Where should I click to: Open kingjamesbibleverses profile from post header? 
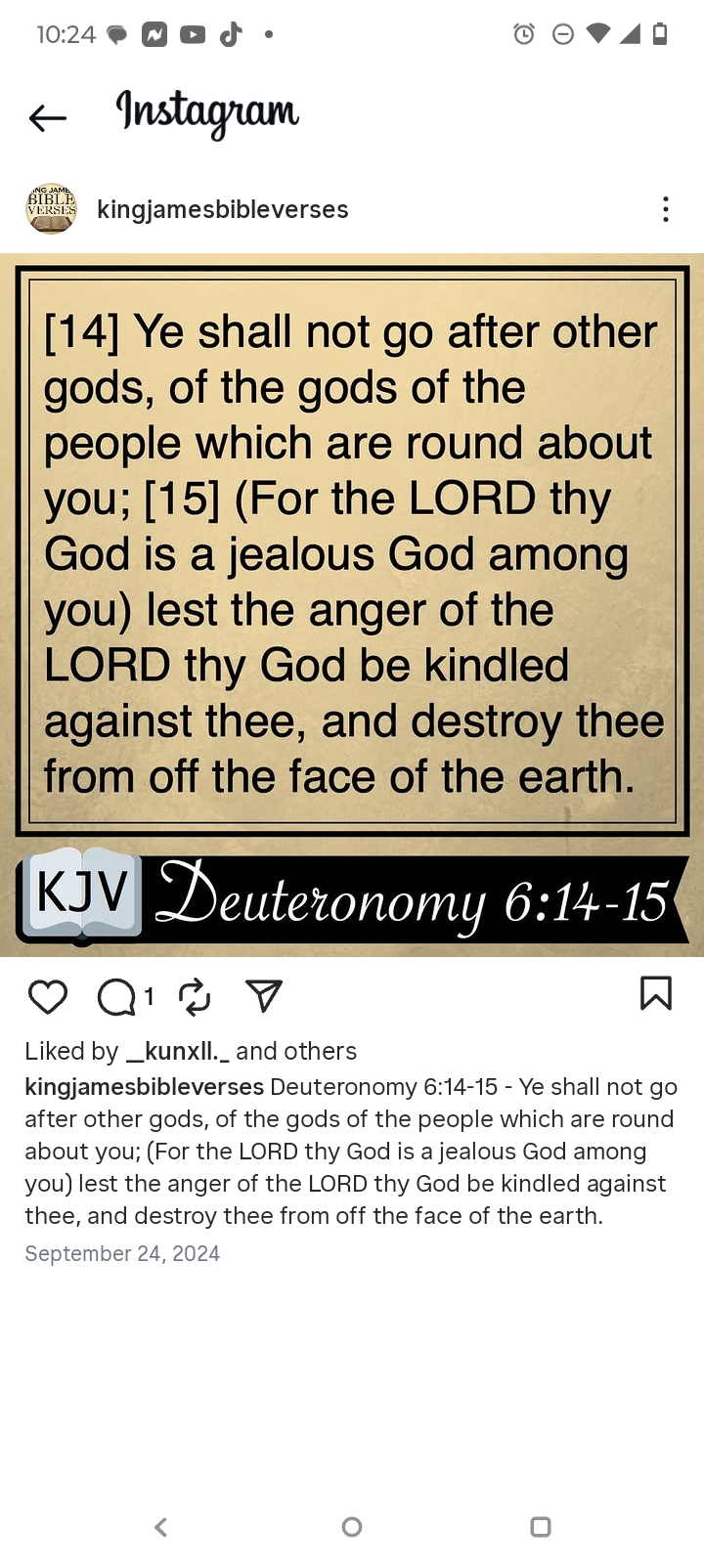222,209
